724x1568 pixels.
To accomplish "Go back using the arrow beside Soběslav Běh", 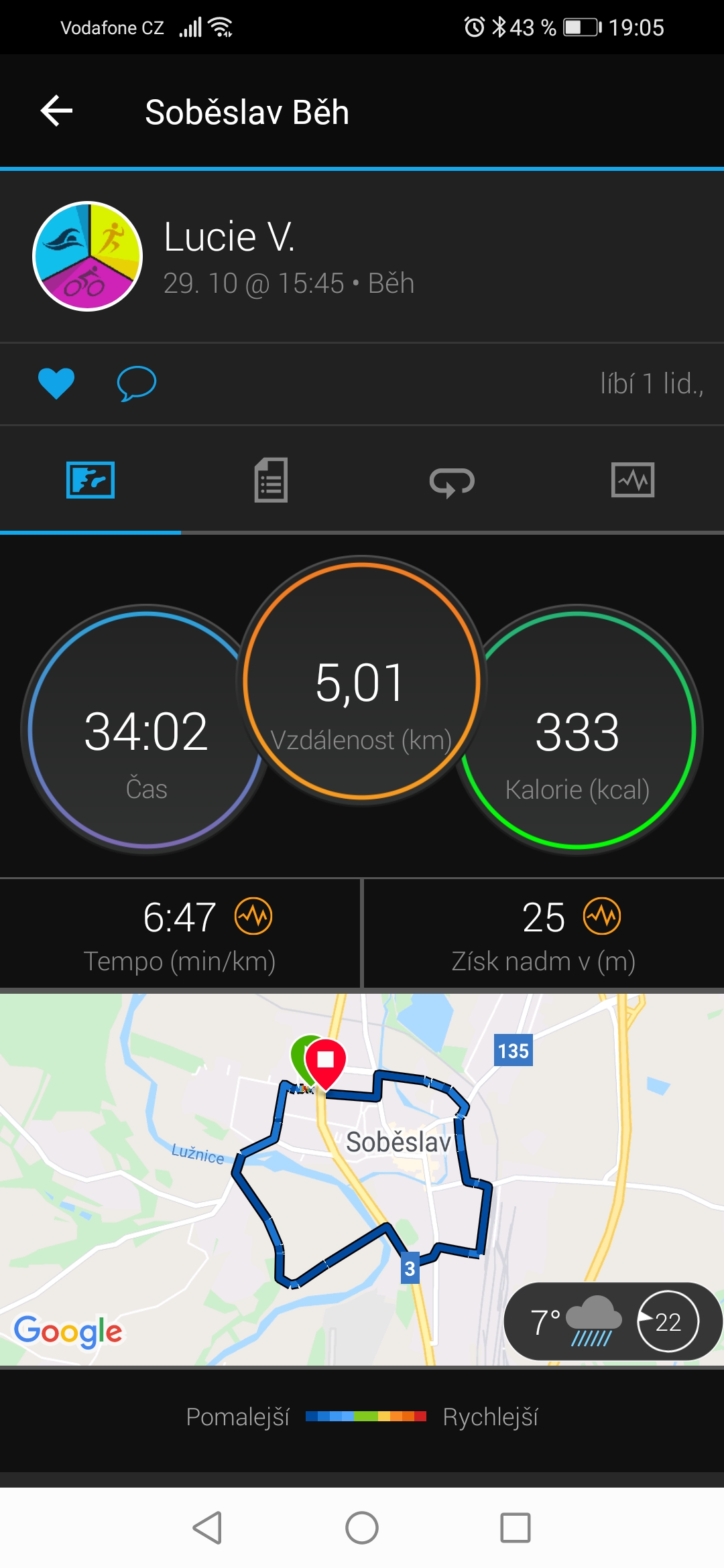I will (56, 111).
